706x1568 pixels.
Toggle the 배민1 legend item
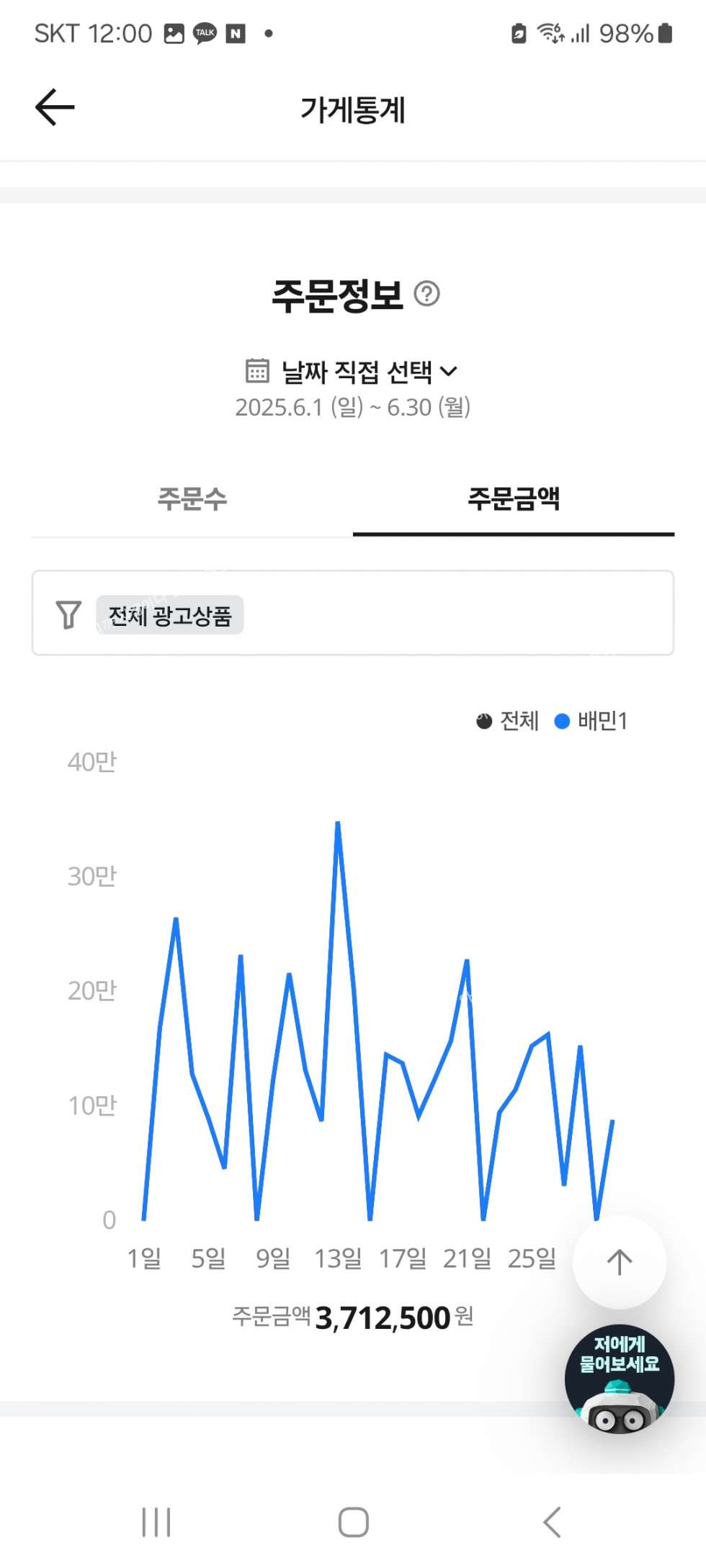tap(592, 720)
